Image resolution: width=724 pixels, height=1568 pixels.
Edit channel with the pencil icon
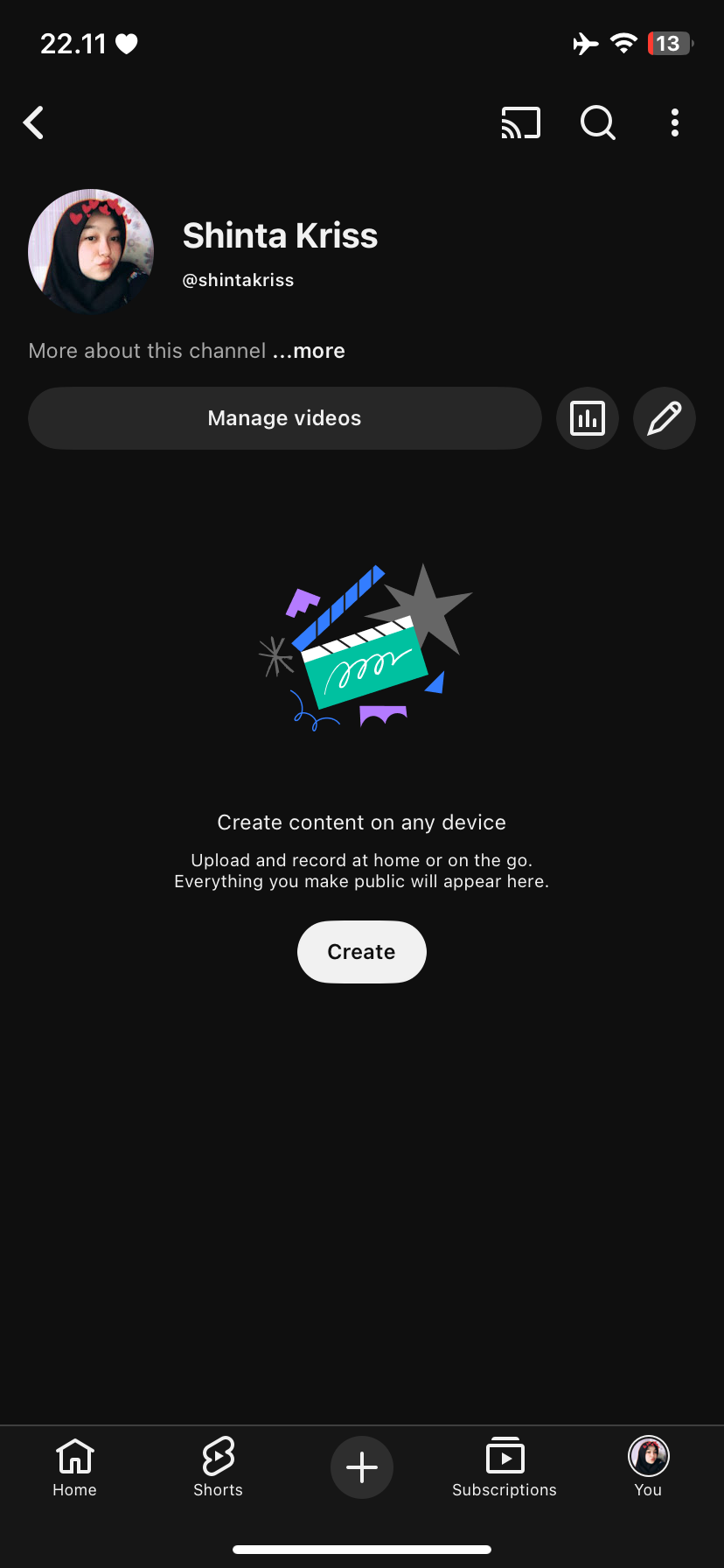tap(665, 418)
